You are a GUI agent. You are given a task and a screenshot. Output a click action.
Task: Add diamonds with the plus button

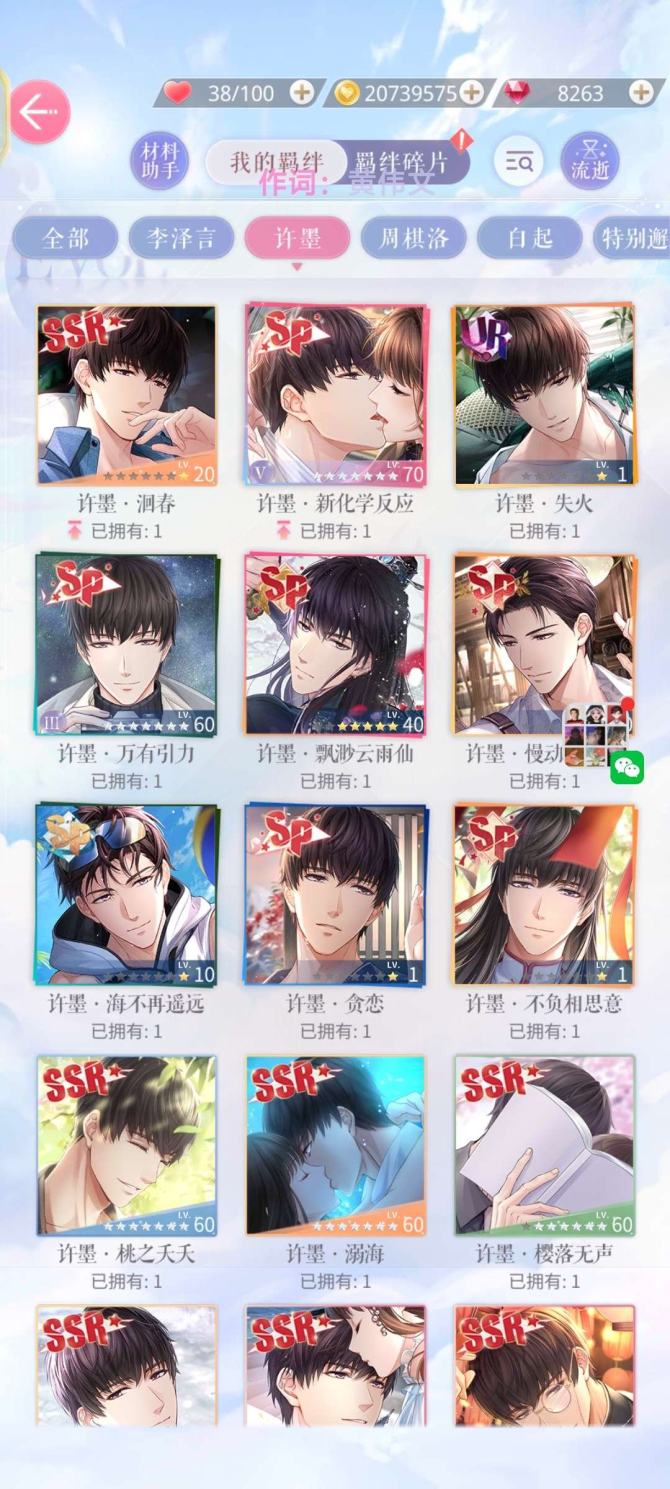[x=641, y=93]
